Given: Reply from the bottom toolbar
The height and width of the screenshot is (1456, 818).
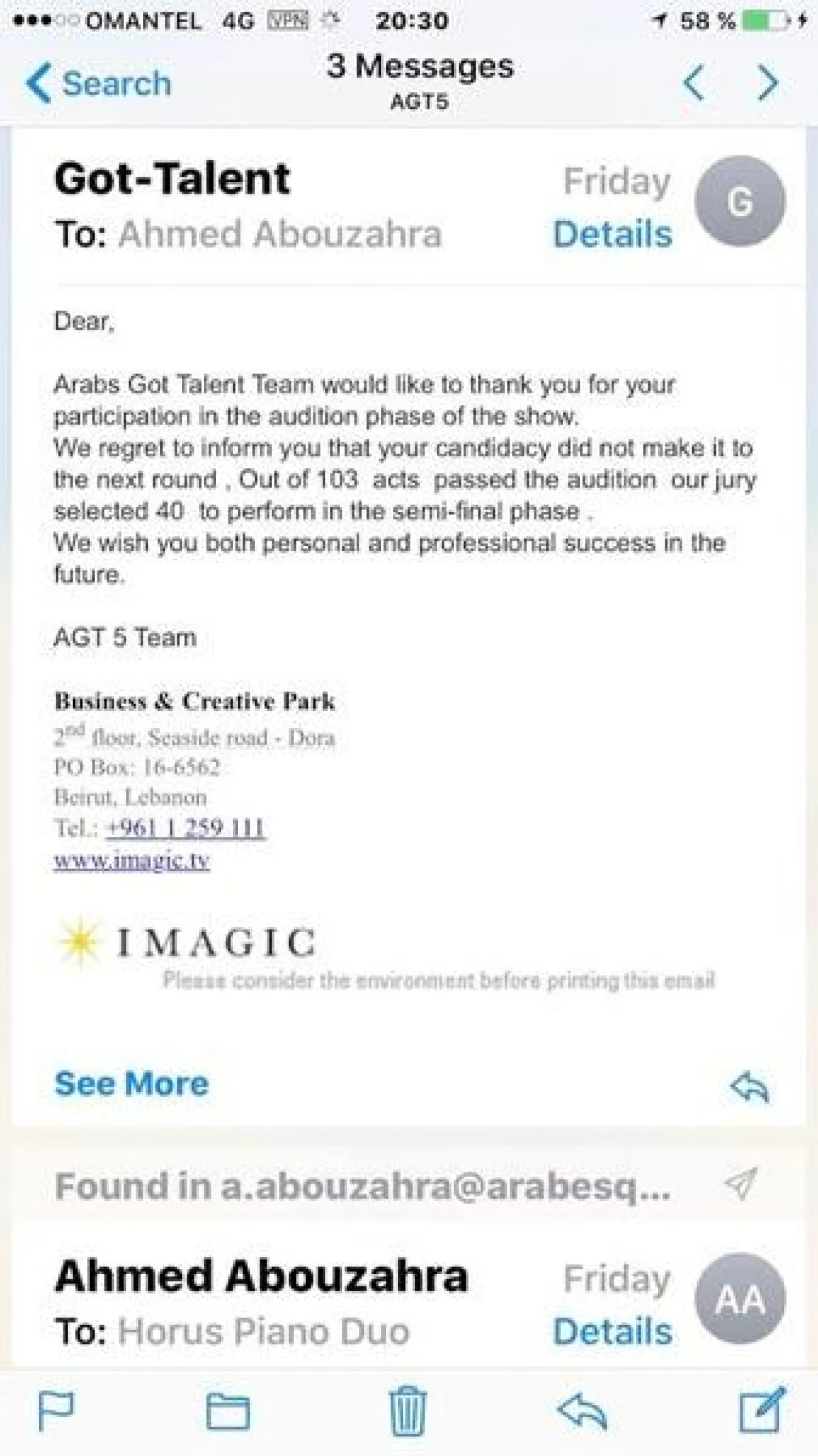Looking at the screenshot, I should click(x=582, y=1411).
